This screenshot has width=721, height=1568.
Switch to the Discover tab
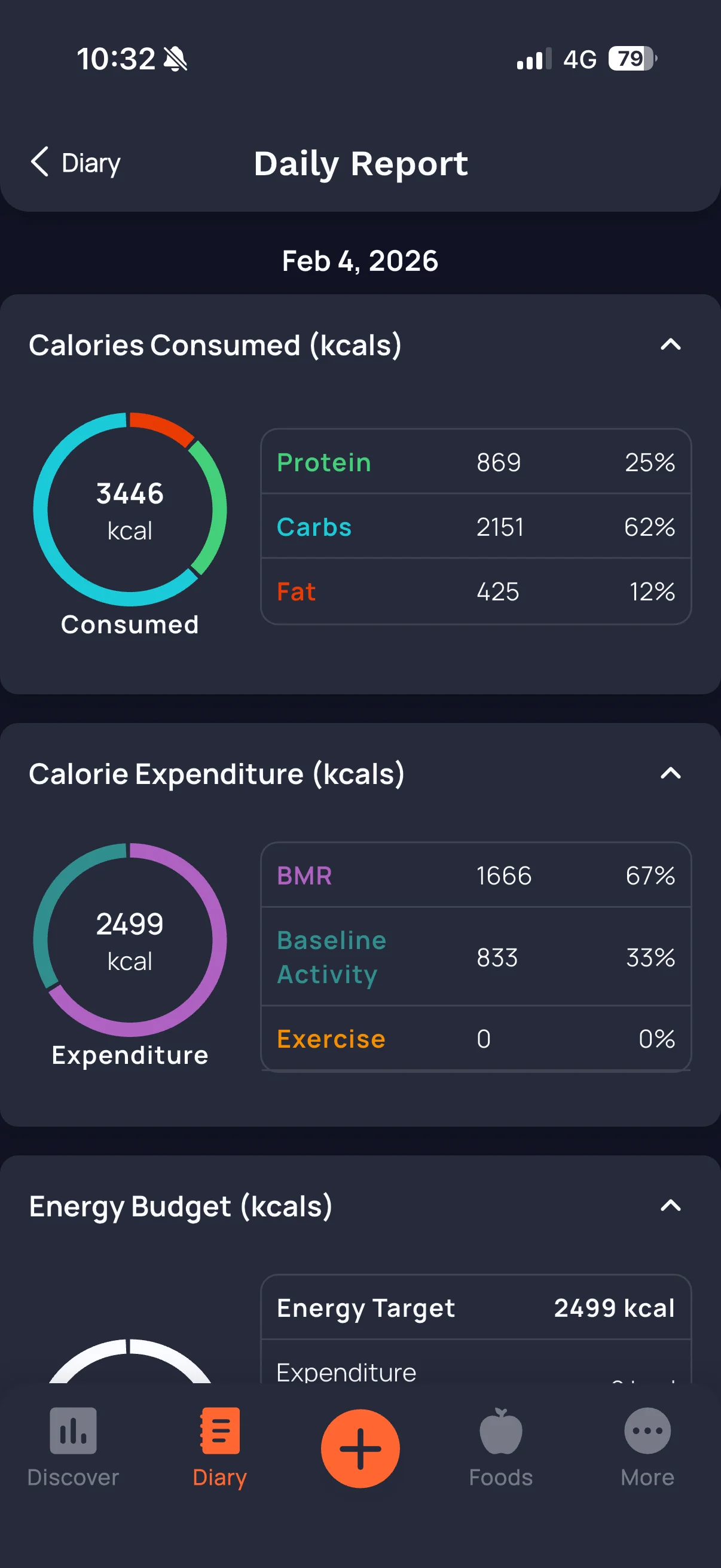73,1447
